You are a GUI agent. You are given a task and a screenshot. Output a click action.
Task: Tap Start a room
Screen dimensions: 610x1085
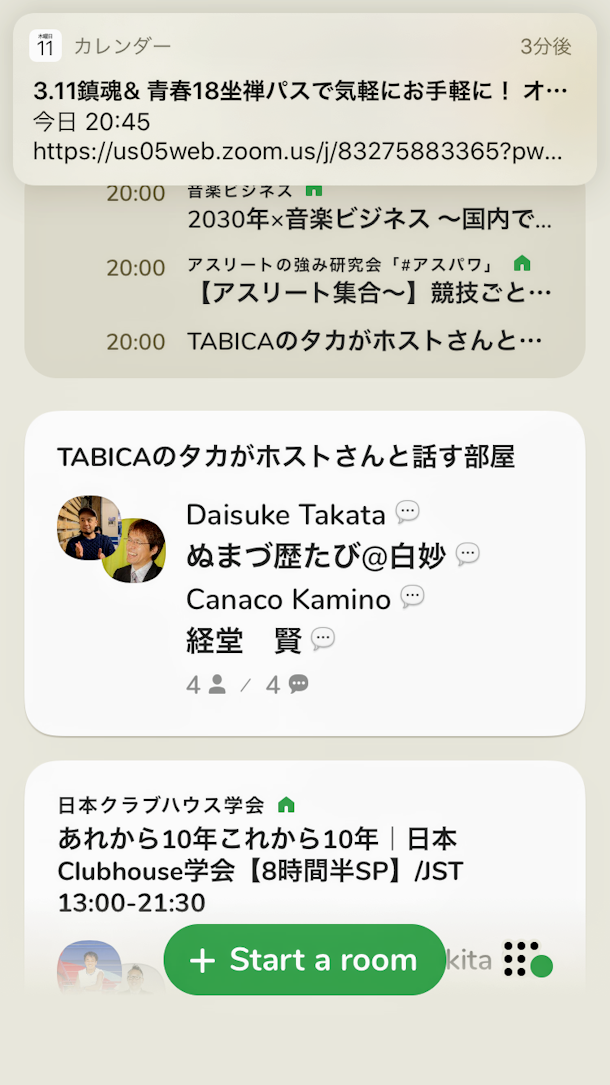pyautogui.click(x=304, y=960)
